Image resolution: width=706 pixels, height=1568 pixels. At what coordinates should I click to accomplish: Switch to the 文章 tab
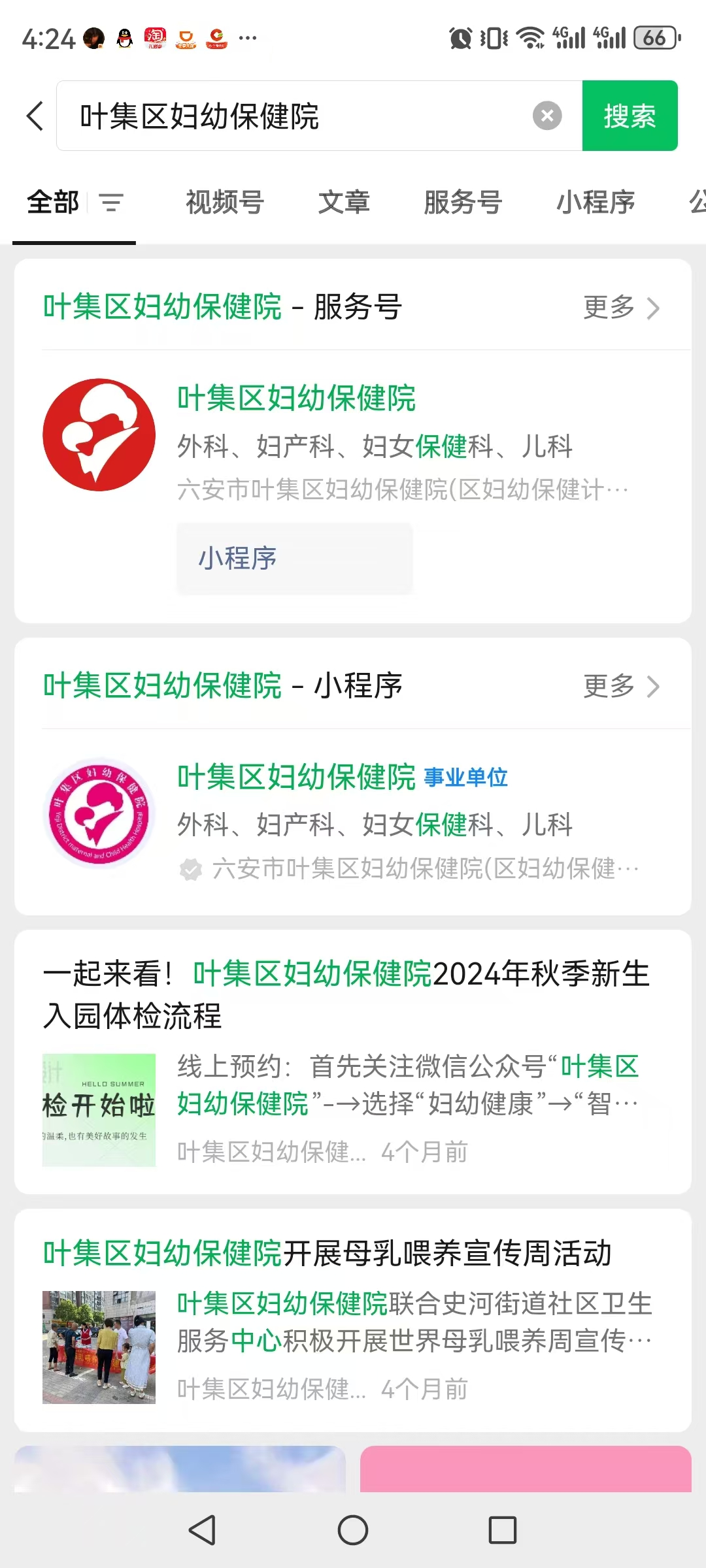coord(344,203)
